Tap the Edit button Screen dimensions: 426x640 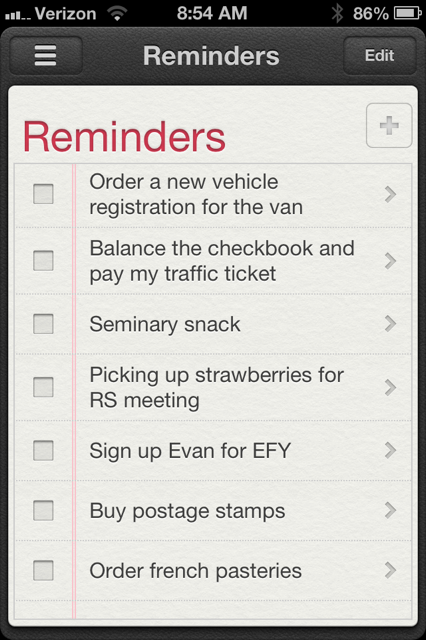coord(379,56)
